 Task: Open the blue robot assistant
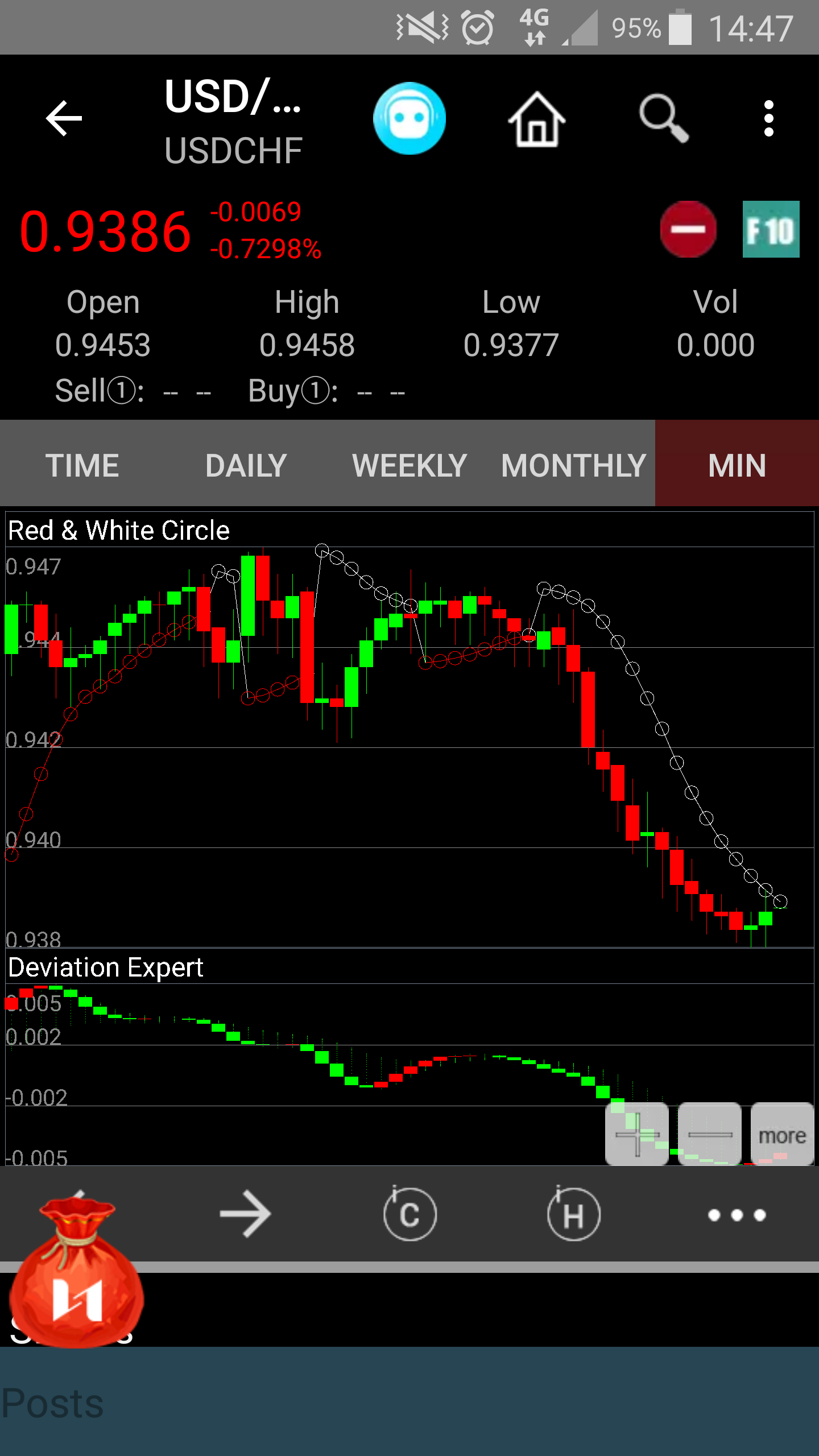[x=409, y=118]
